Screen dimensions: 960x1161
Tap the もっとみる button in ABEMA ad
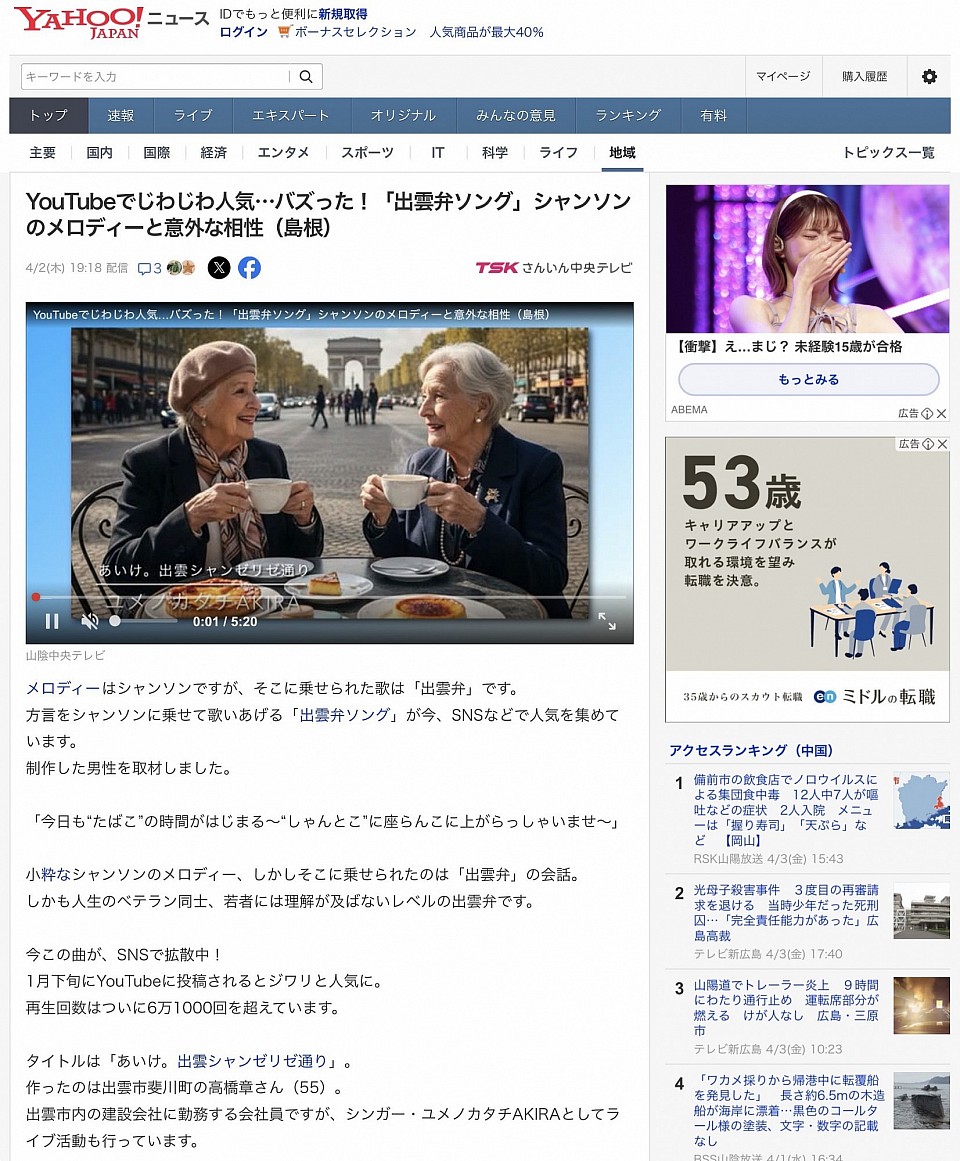coord(808,380)
